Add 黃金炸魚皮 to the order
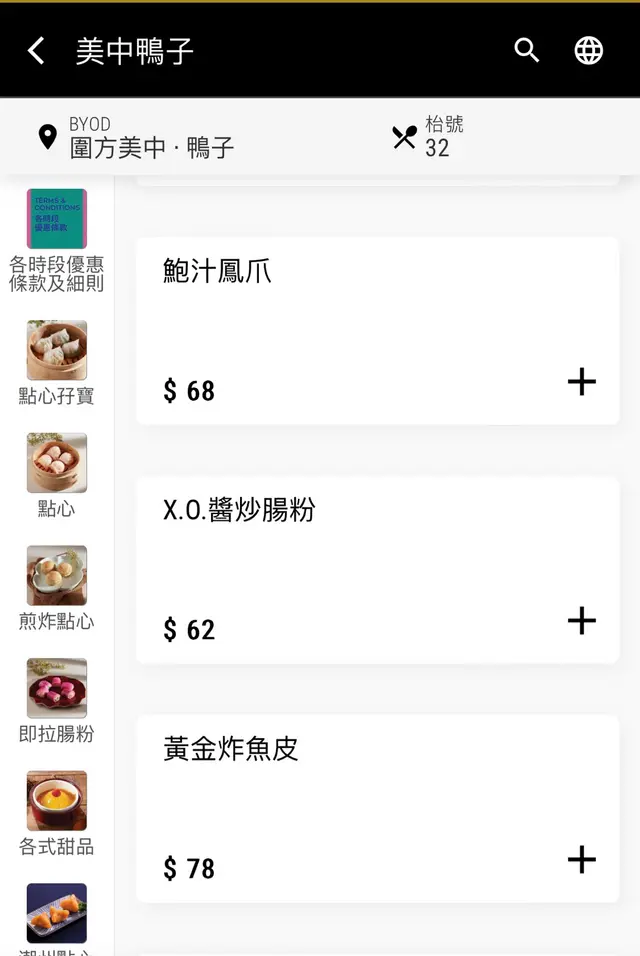The width and height of the screenshot is (640, 956). [581, 859]
